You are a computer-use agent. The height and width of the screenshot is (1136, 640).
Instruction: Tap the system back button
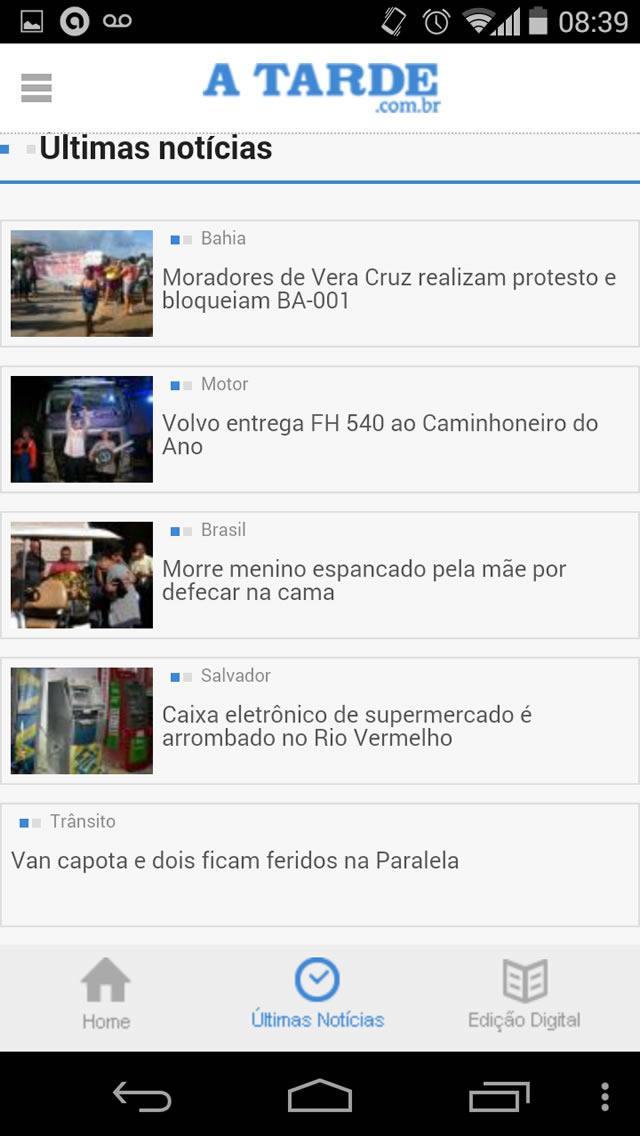click(142, 1096)
